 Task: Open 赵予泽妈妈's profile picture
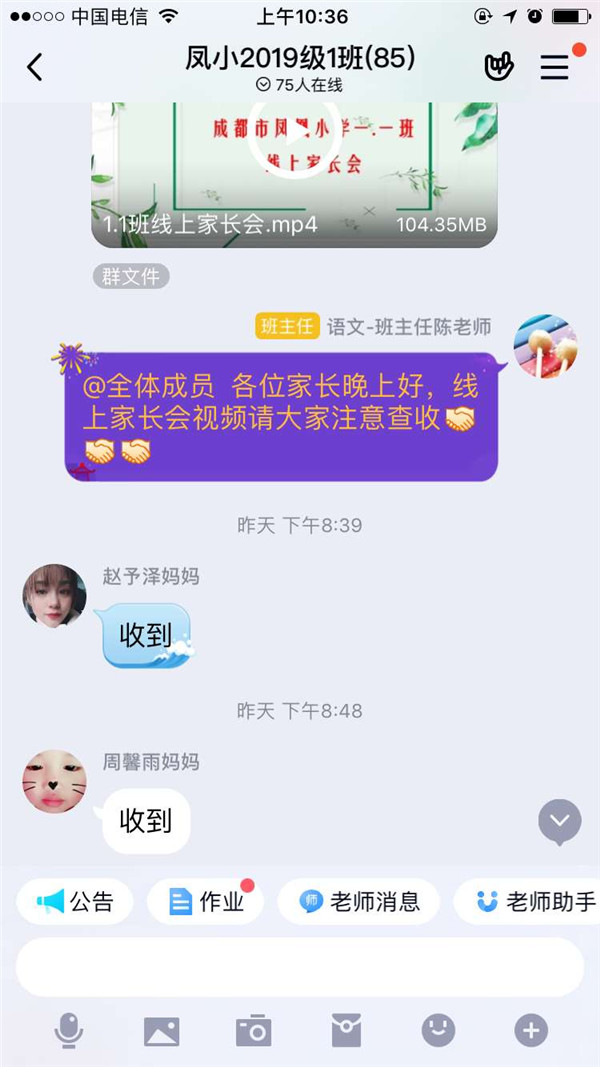55,595
